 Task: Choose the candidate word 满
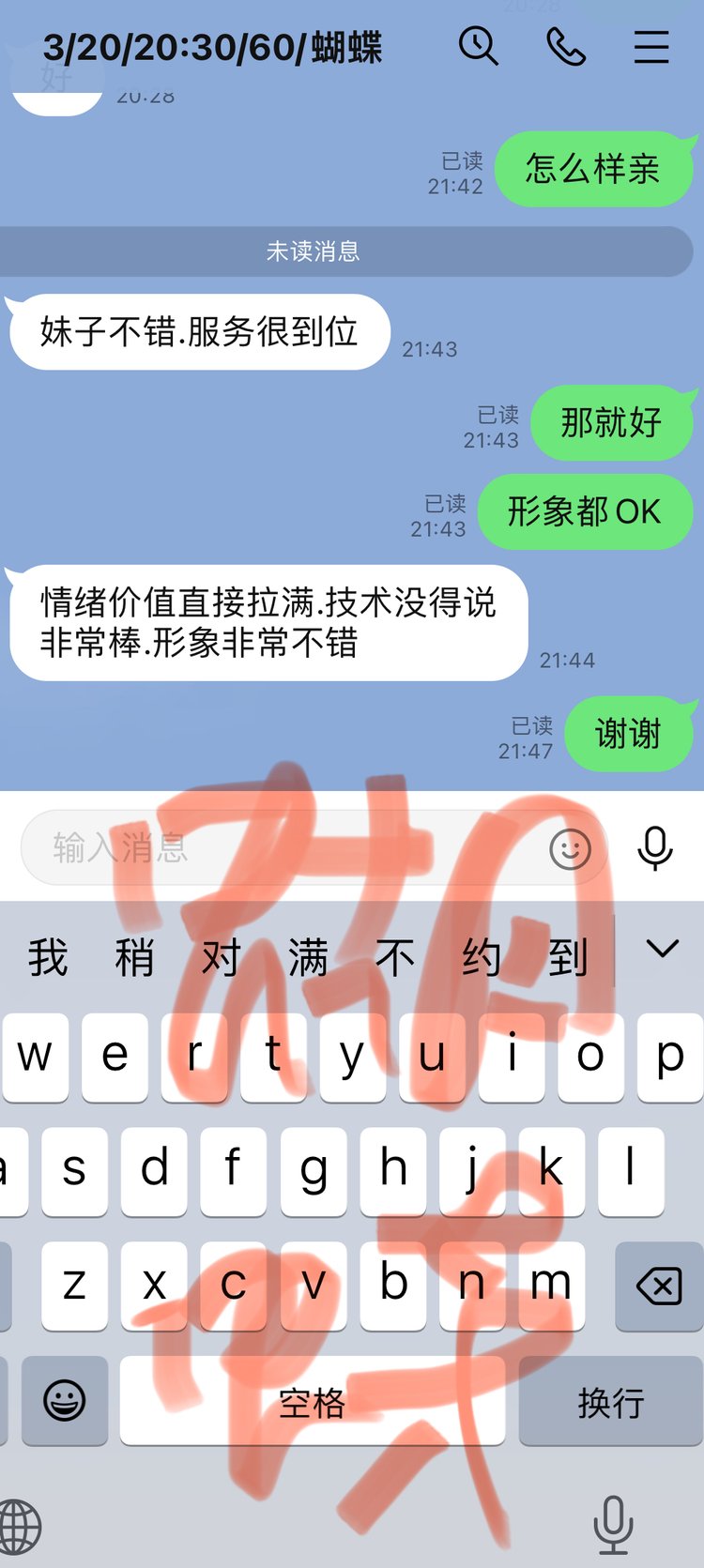(308, 958)
